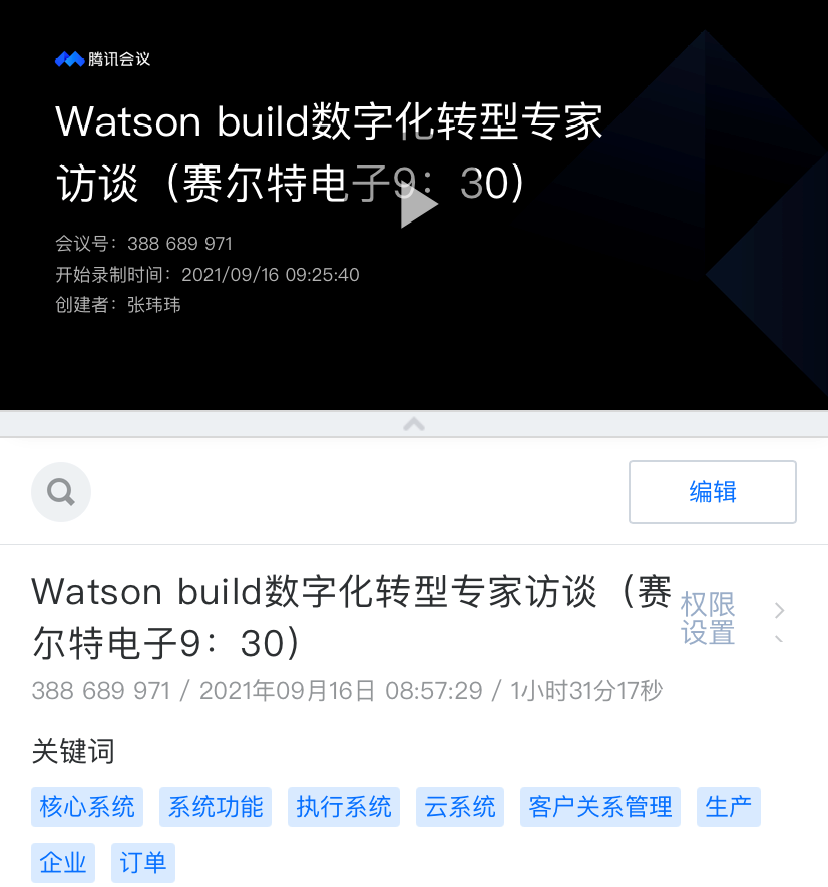Viewport: 828px width, 887px height.
Task: Select the 企业 keyword chip
Action: coord(63,863)
